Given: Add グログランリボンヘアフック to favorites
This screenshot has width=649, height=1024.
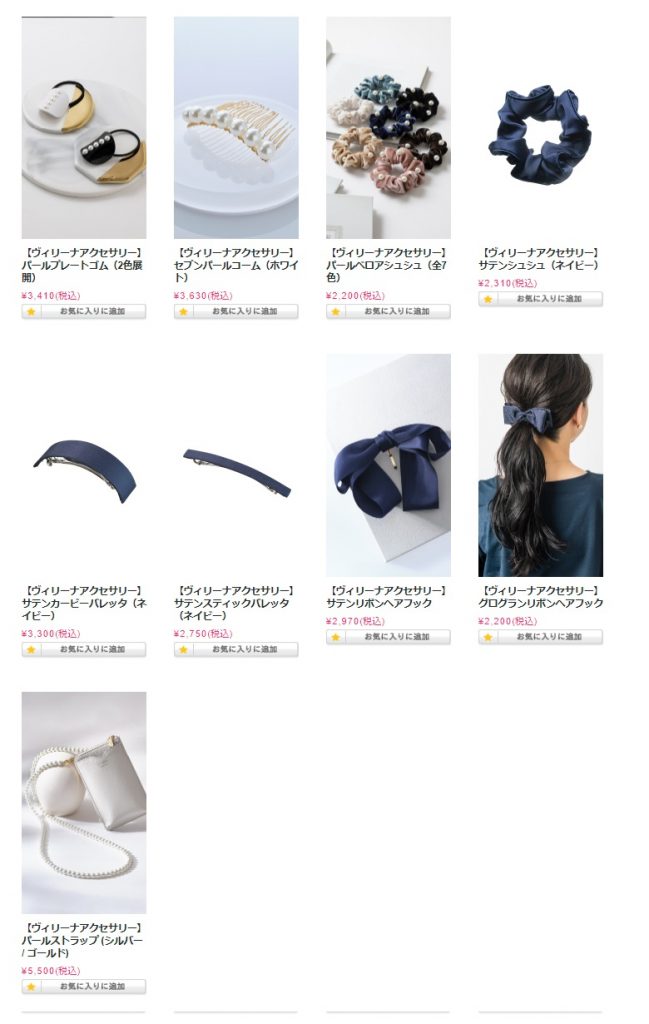Looking at the screenshot, I should coord(540,637).
